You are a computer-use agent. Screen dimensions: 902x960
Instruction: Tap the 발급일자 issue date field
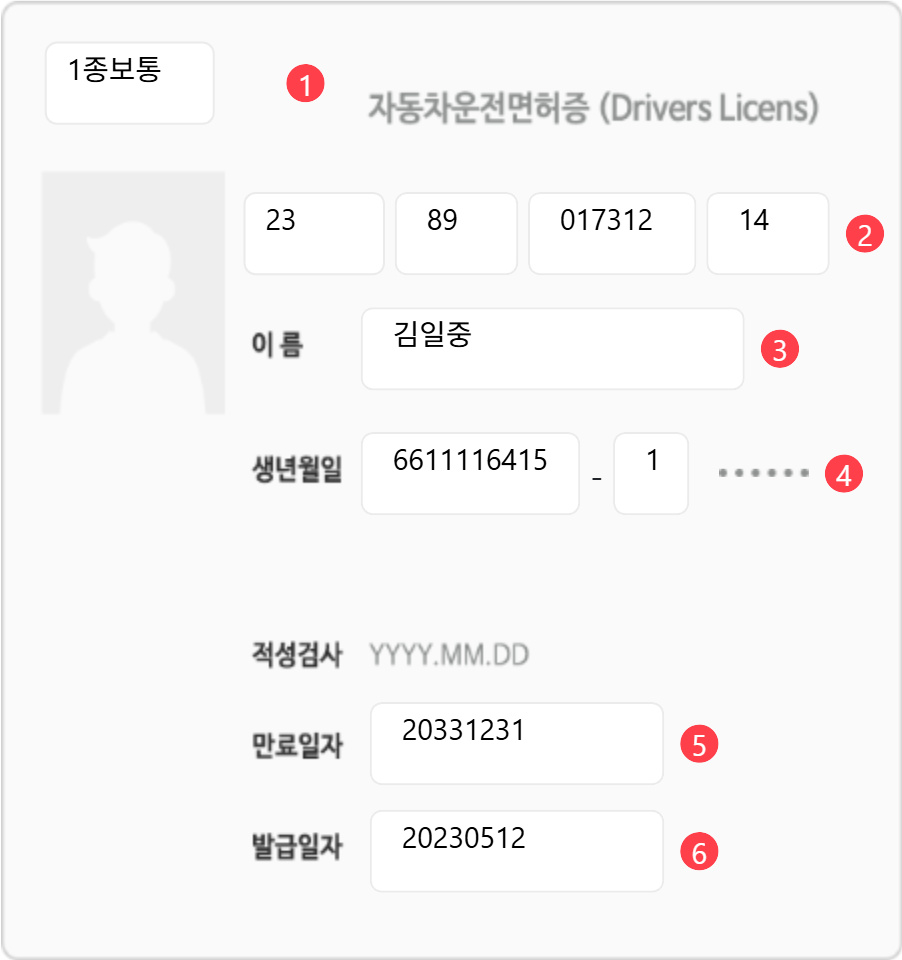pyautogui.click(x=516, y=851)
